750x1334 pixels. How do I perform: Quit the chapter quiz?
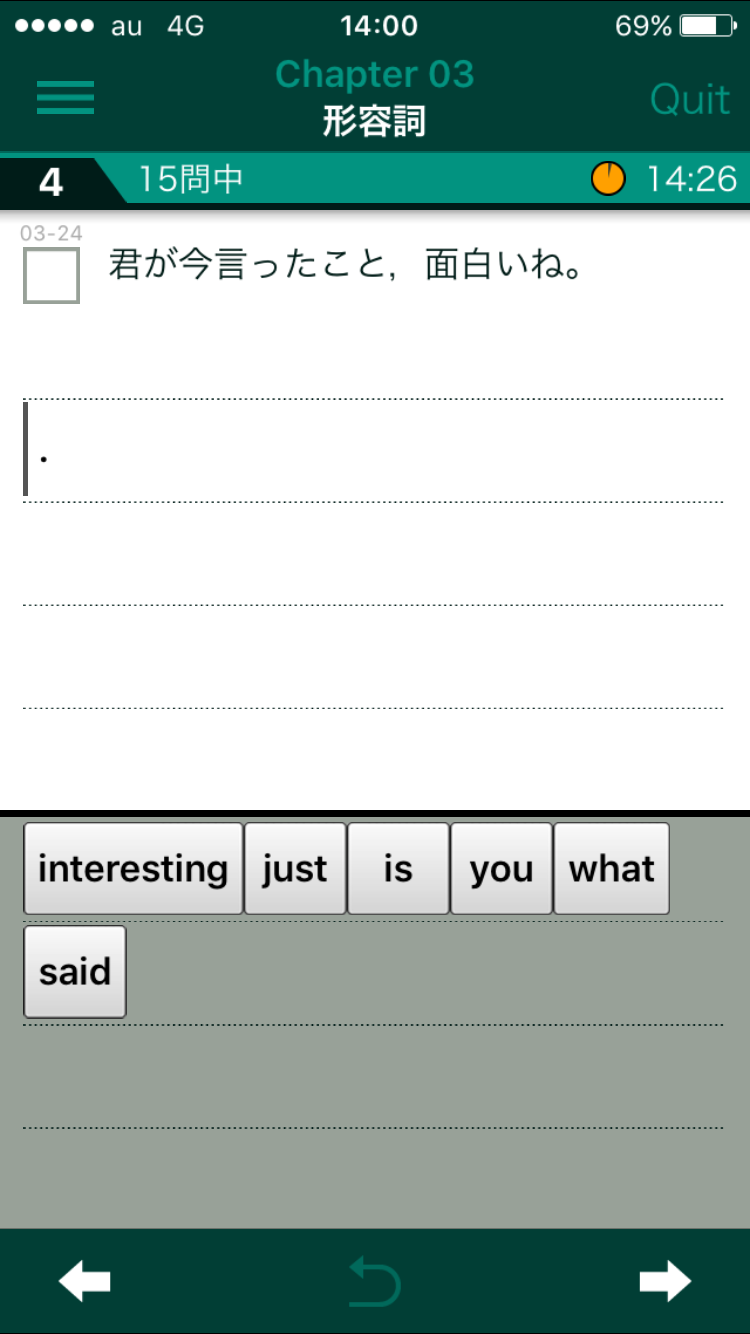[x=690, y=99]
